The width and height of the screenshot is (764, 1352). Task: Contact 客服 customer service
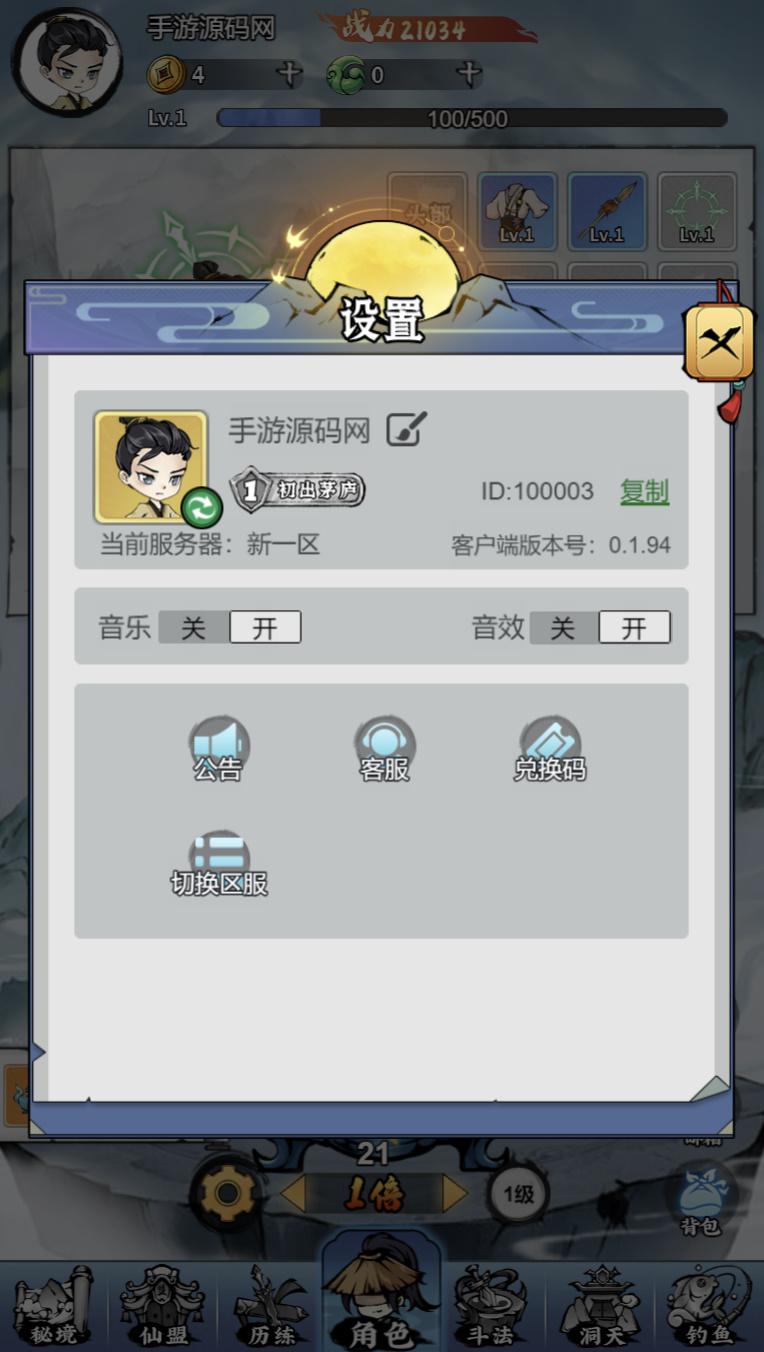click(x=384, y=750)
